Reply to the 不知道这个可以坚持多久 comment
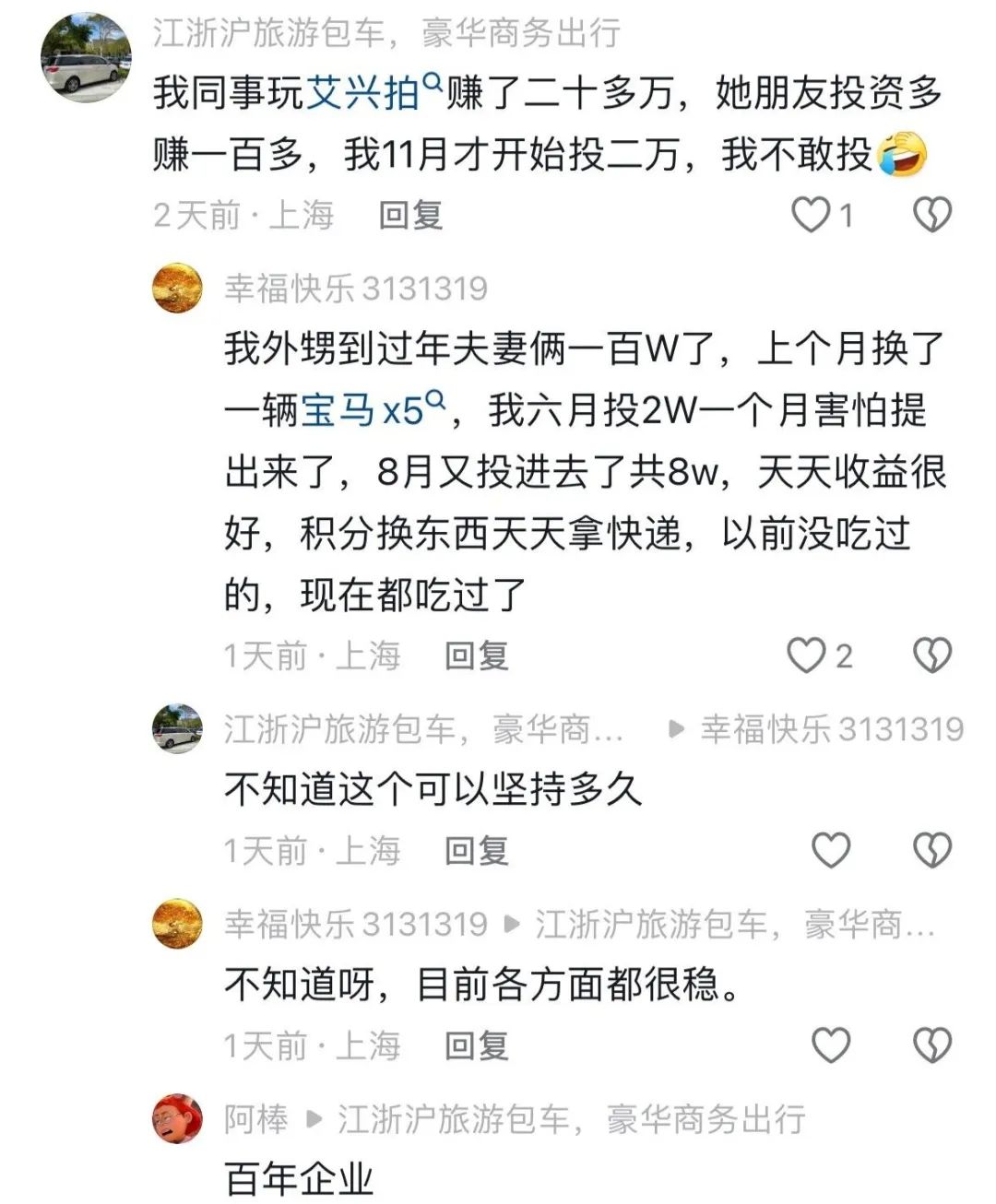Image resolution: width=996 pixels, height=1204 pixels. pyautogui.click(x=476, y=850)
